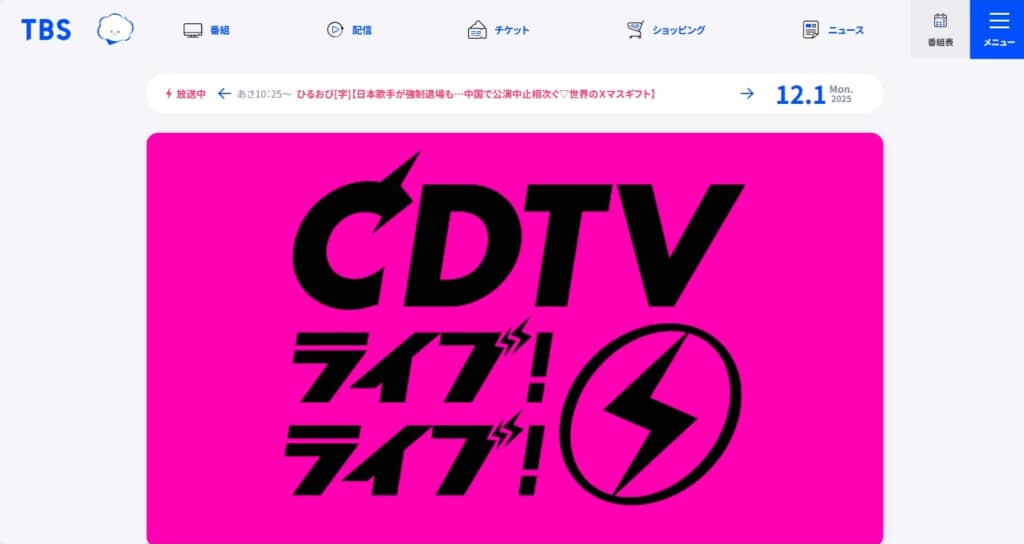Image resolution: width=1024 pixels, height=544 pixels.
Task: Open the ショッピング shopping section
Action: pyautogui.click(x=666, y=30)
